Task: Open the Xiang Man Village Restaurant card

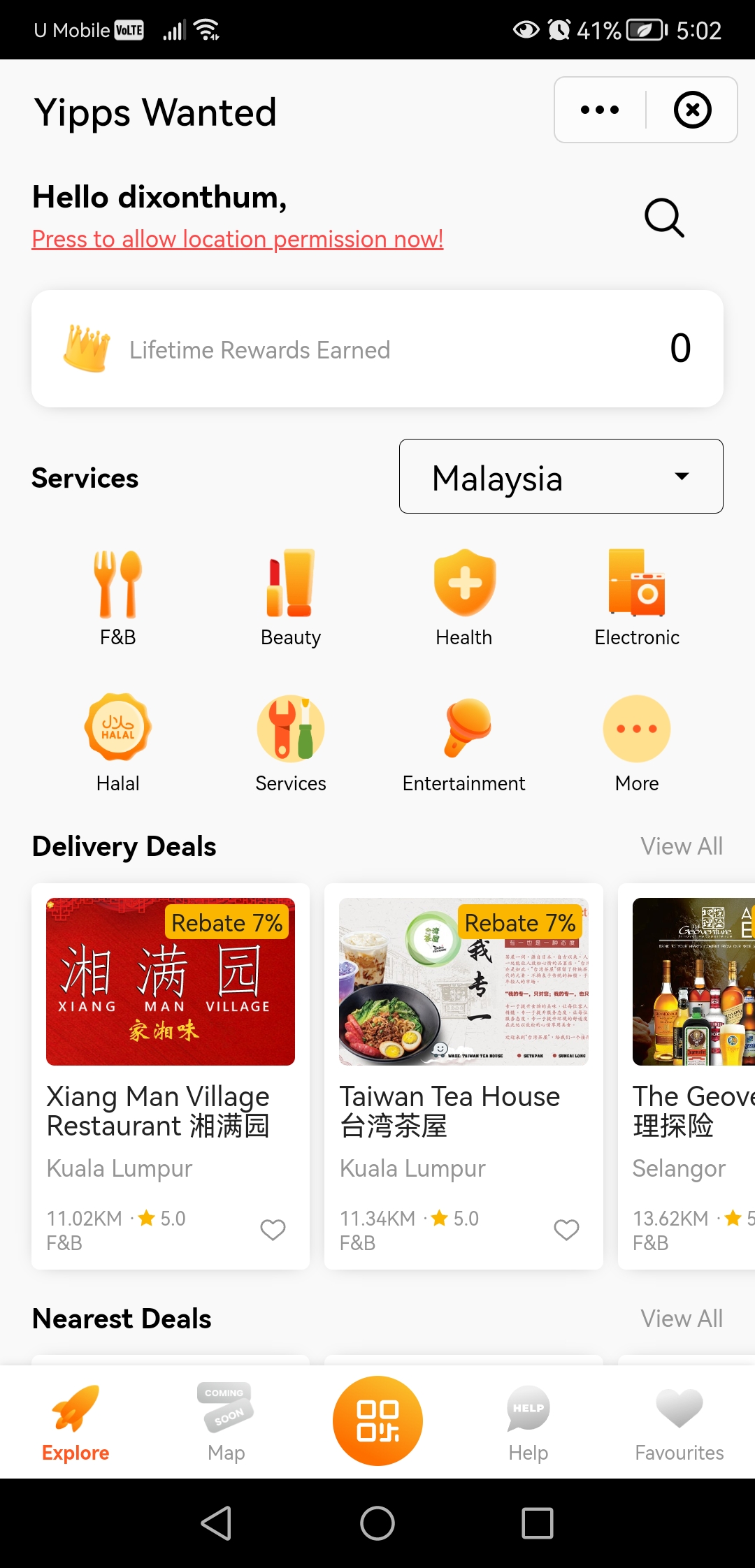Action: (x=171, y=1076)
